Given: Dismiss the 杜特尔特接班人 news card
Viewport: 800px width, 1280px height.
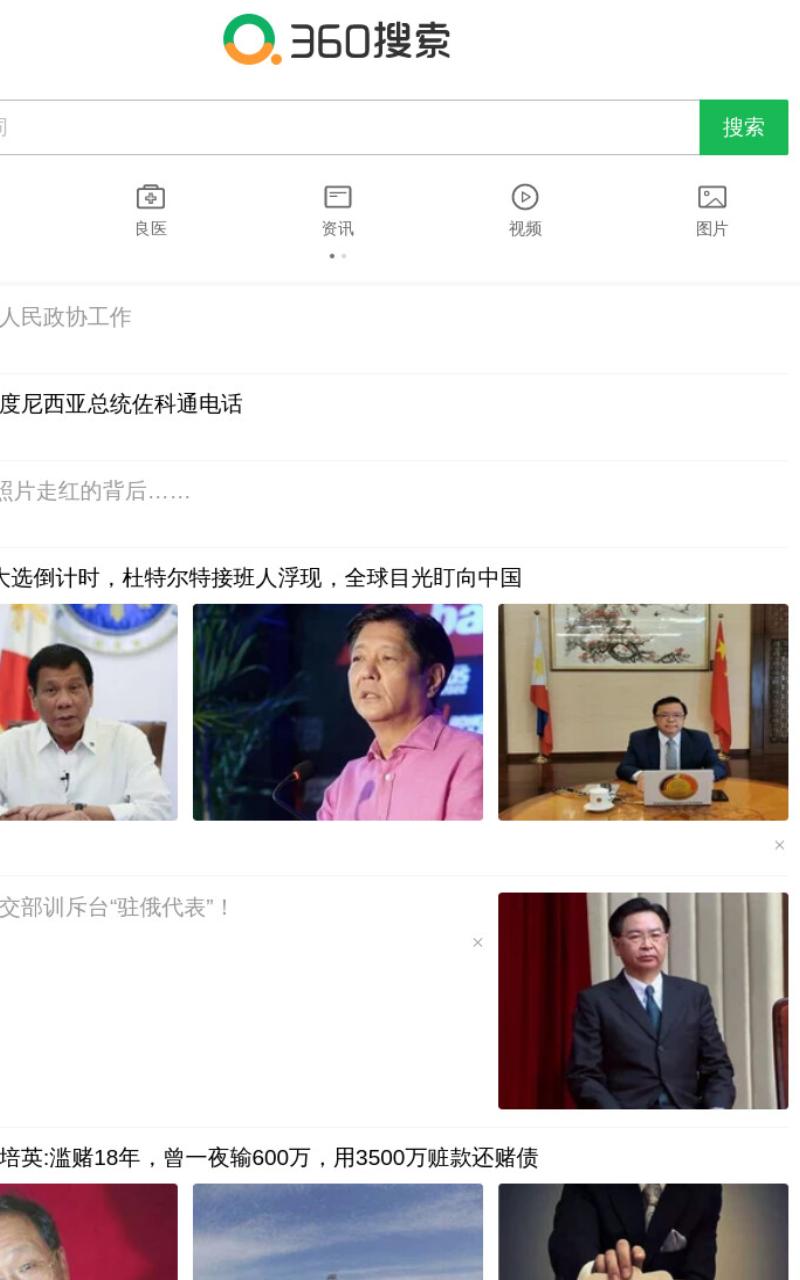Looking at the screenshot, I should pos(780,846).
